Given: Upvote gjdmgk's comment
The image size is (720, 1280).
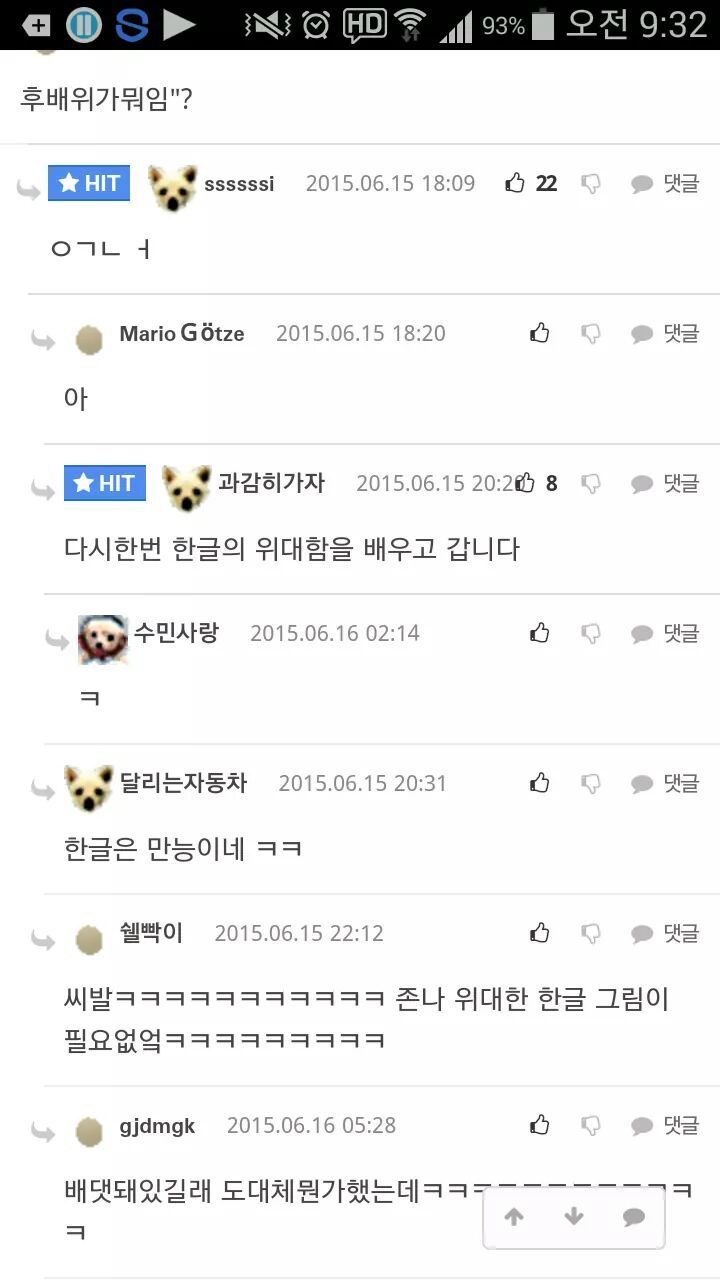Looking at the screenshot, I should tap(540, 1125).
